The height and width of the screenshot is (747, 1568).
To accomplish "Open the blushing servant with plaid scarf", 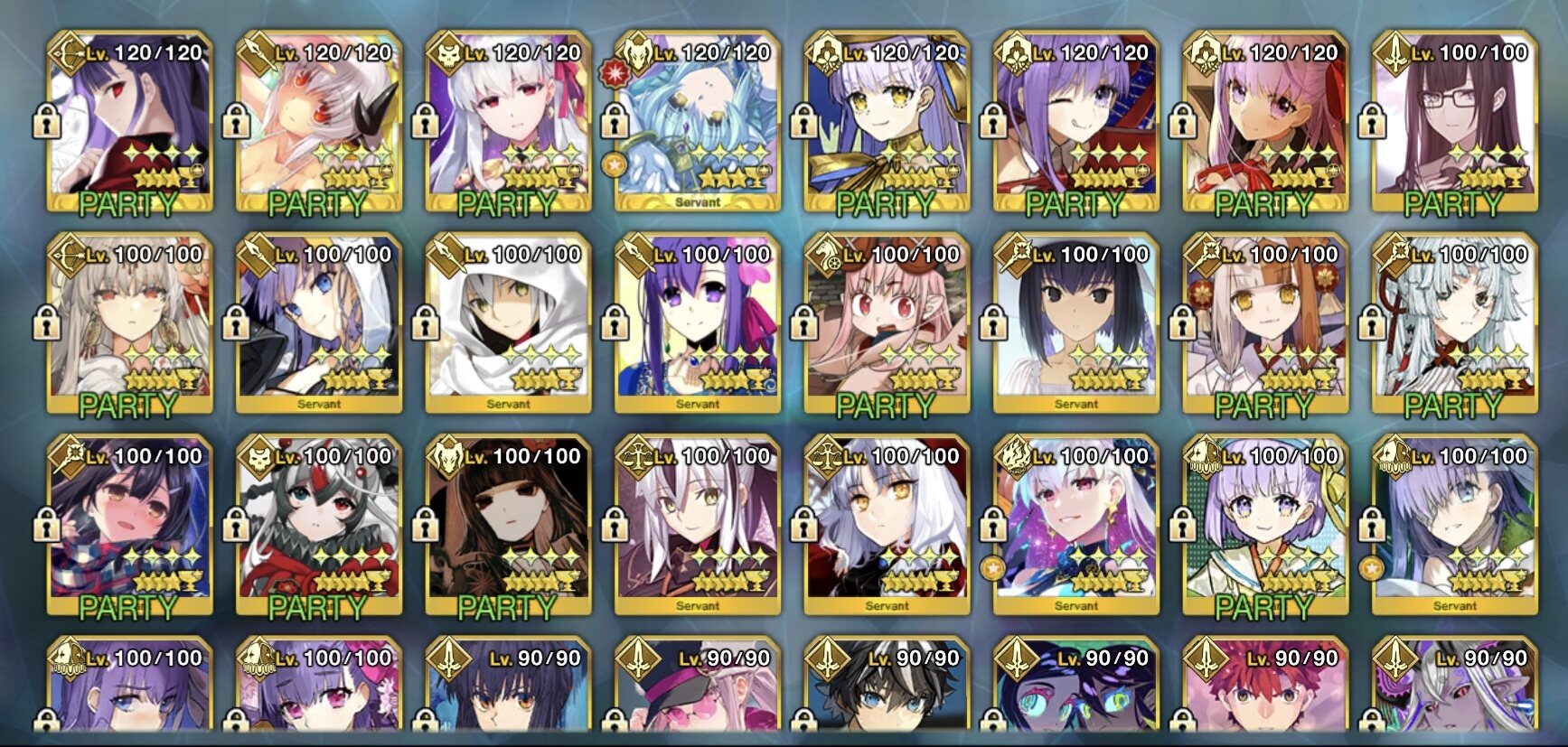I will click(x=129, y=526).
